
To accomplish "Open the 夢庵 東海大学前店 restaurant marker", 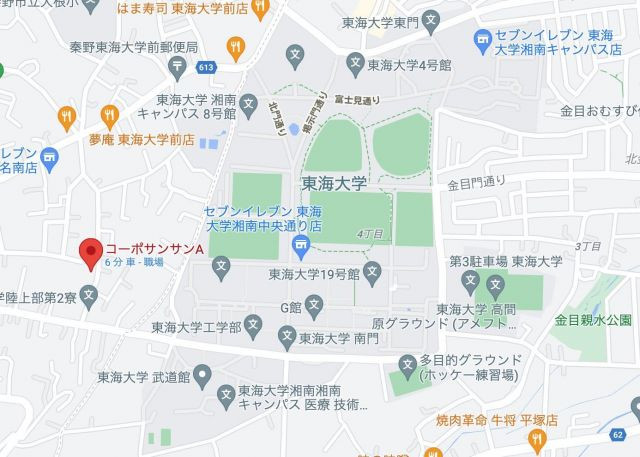I will [x=67, y=117].
